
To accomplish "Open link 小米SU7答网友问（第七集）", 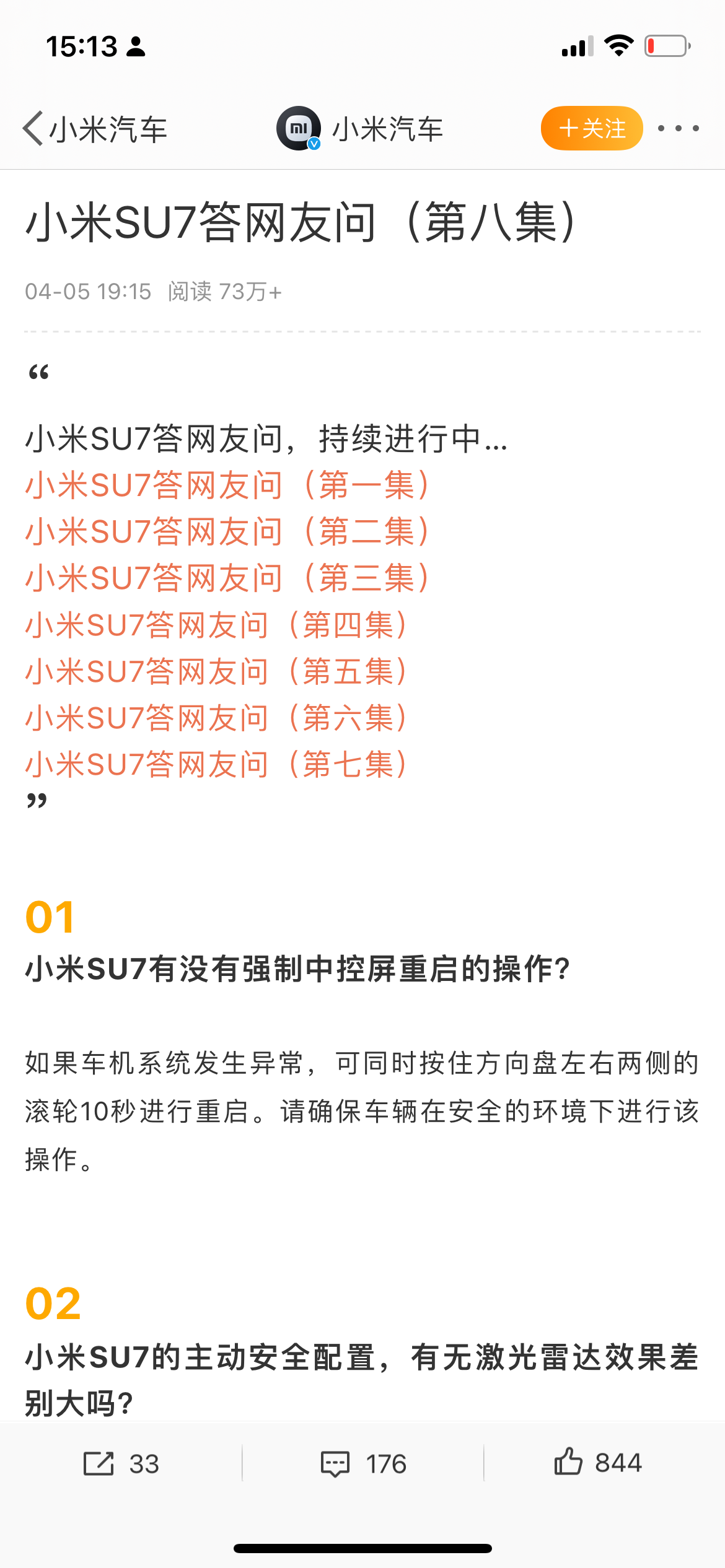I will click(x=216, y=765).
